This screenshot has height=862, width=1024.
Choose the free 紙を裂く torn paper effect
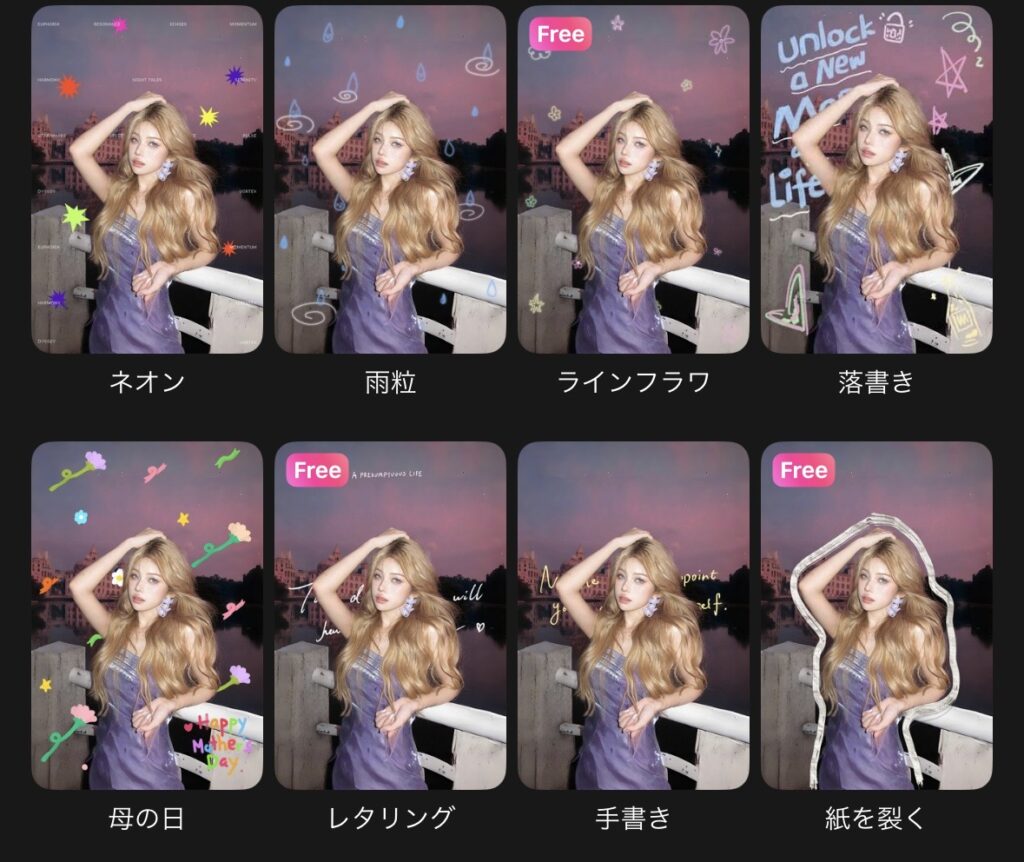[877, 615]
